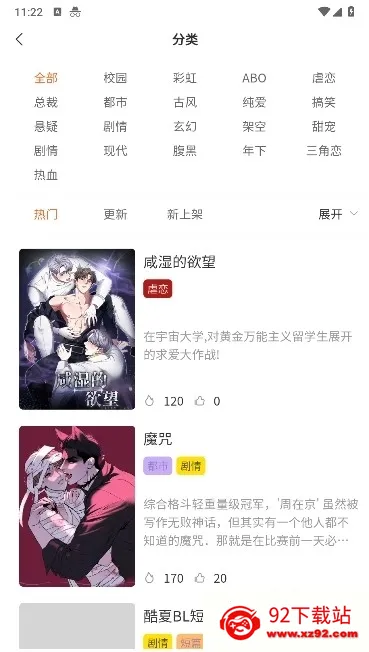The height and width of the screenshot is (652, 369).
Task: Select the 全部 category
Action: click(46, 78)
